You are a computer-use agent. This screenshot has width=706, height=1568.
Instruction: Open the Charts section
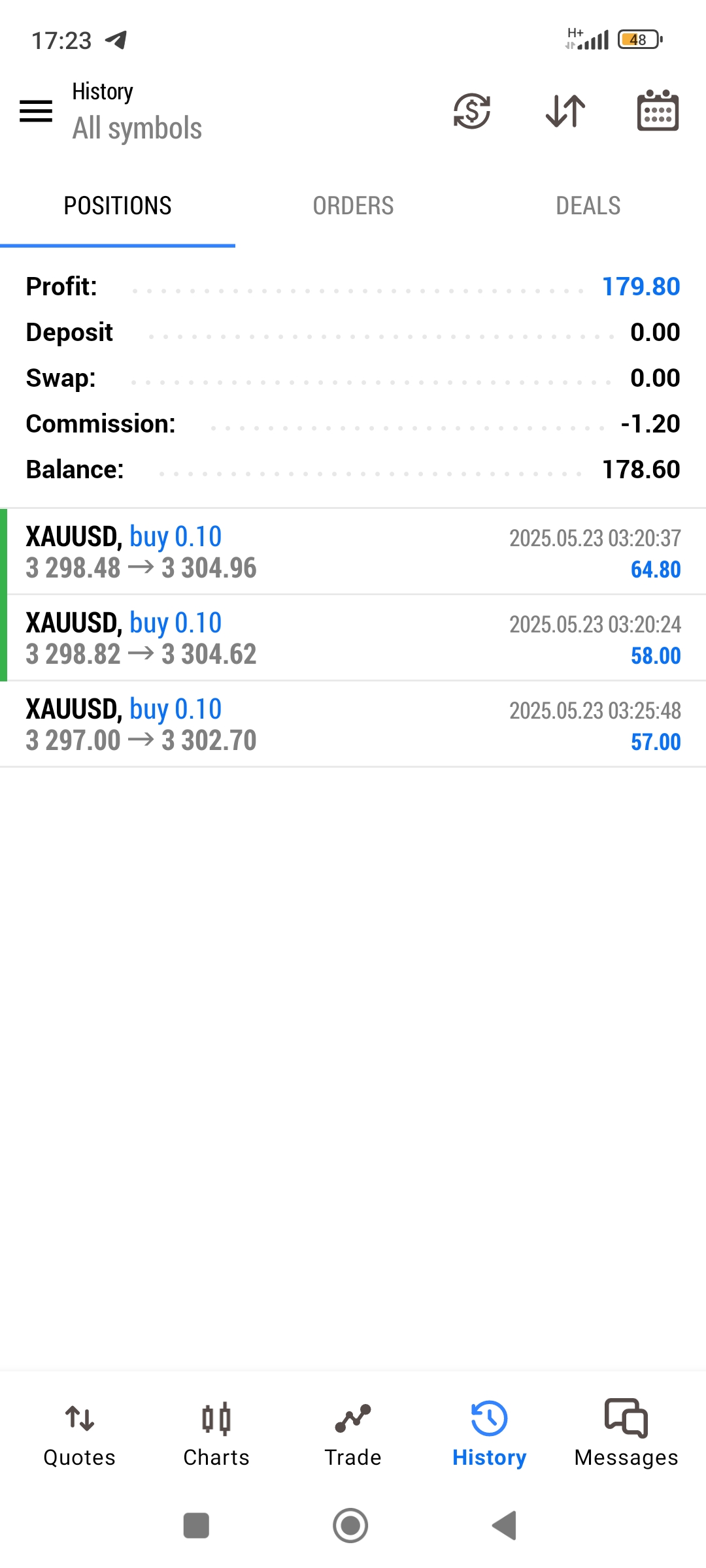pos(216,1434)
